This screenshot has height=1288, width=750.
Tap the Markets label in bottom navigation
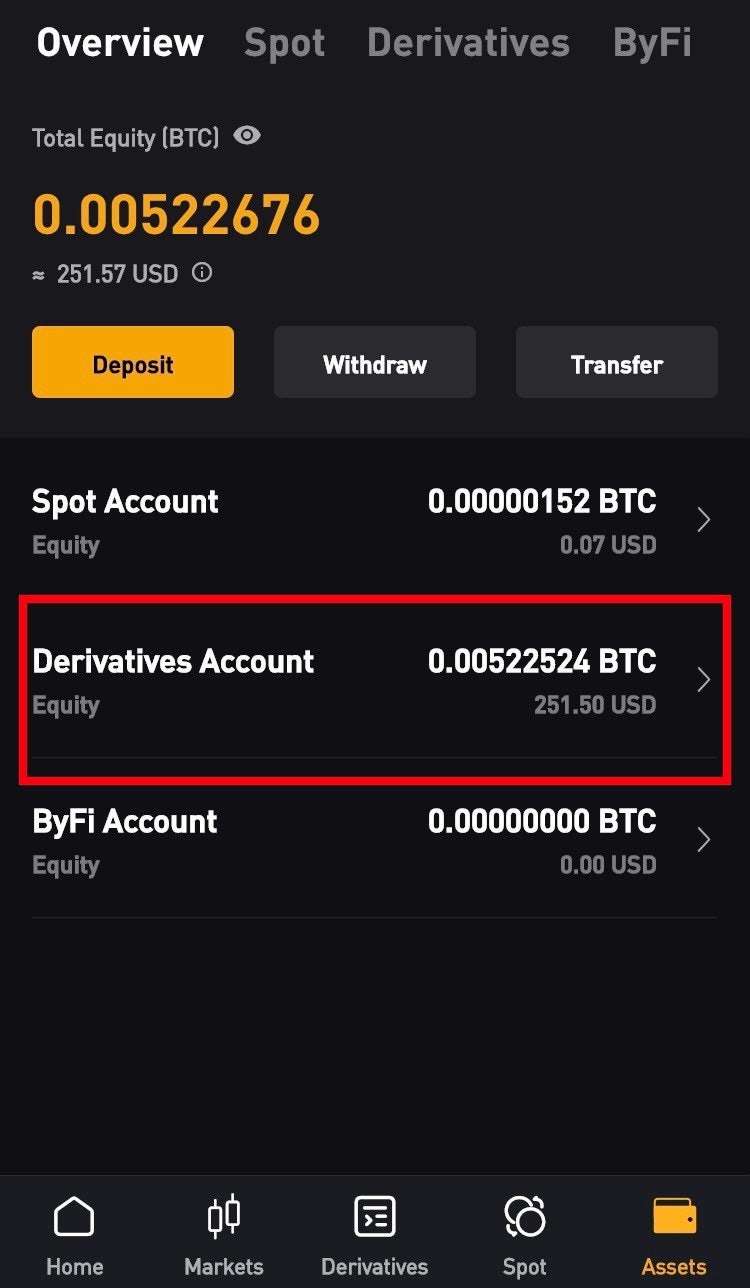point(223,1266)
